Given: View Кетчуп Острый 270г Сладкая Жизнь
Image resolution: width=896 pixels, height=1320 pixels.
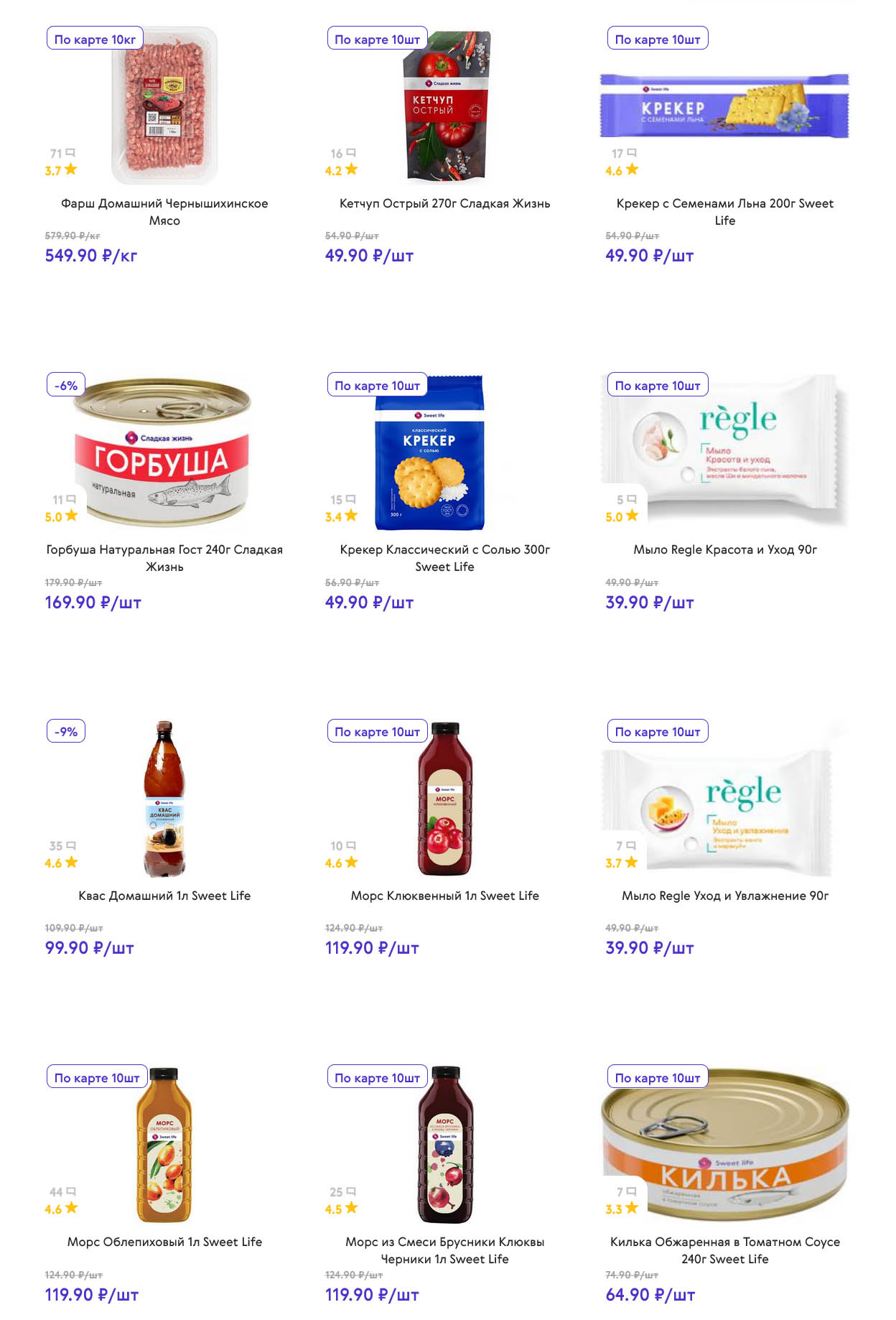Looking at the screenshot, I should click(444, 203).
